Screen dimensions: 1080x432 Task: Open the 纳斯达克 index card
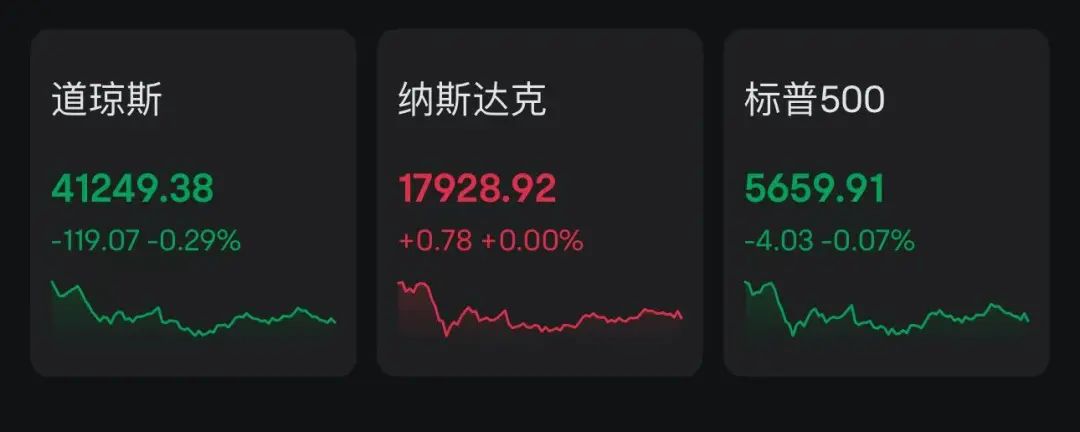(539, 203)
